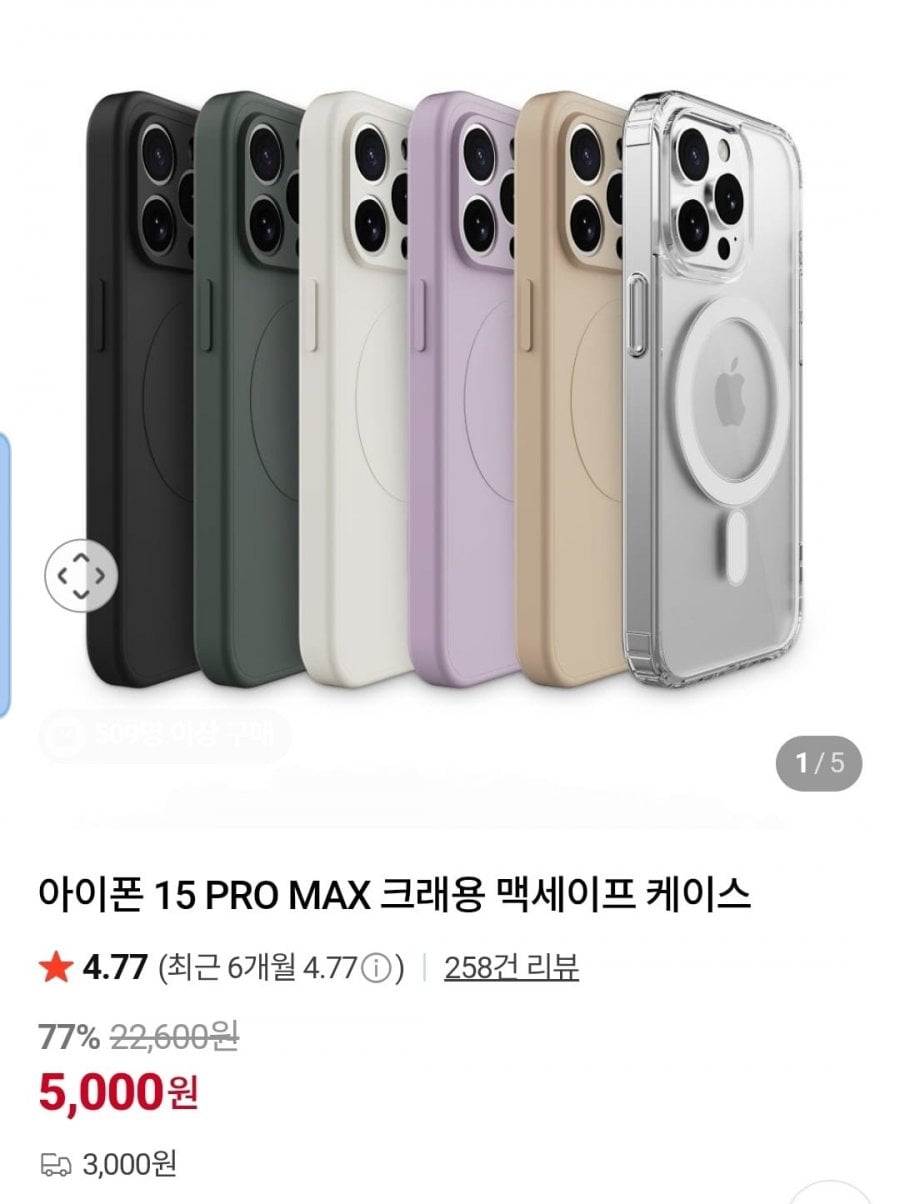This screenshot has height=1204, width=900.
Task: Open the 258건 리뷰 reviews link
Action: coord(511,967)
